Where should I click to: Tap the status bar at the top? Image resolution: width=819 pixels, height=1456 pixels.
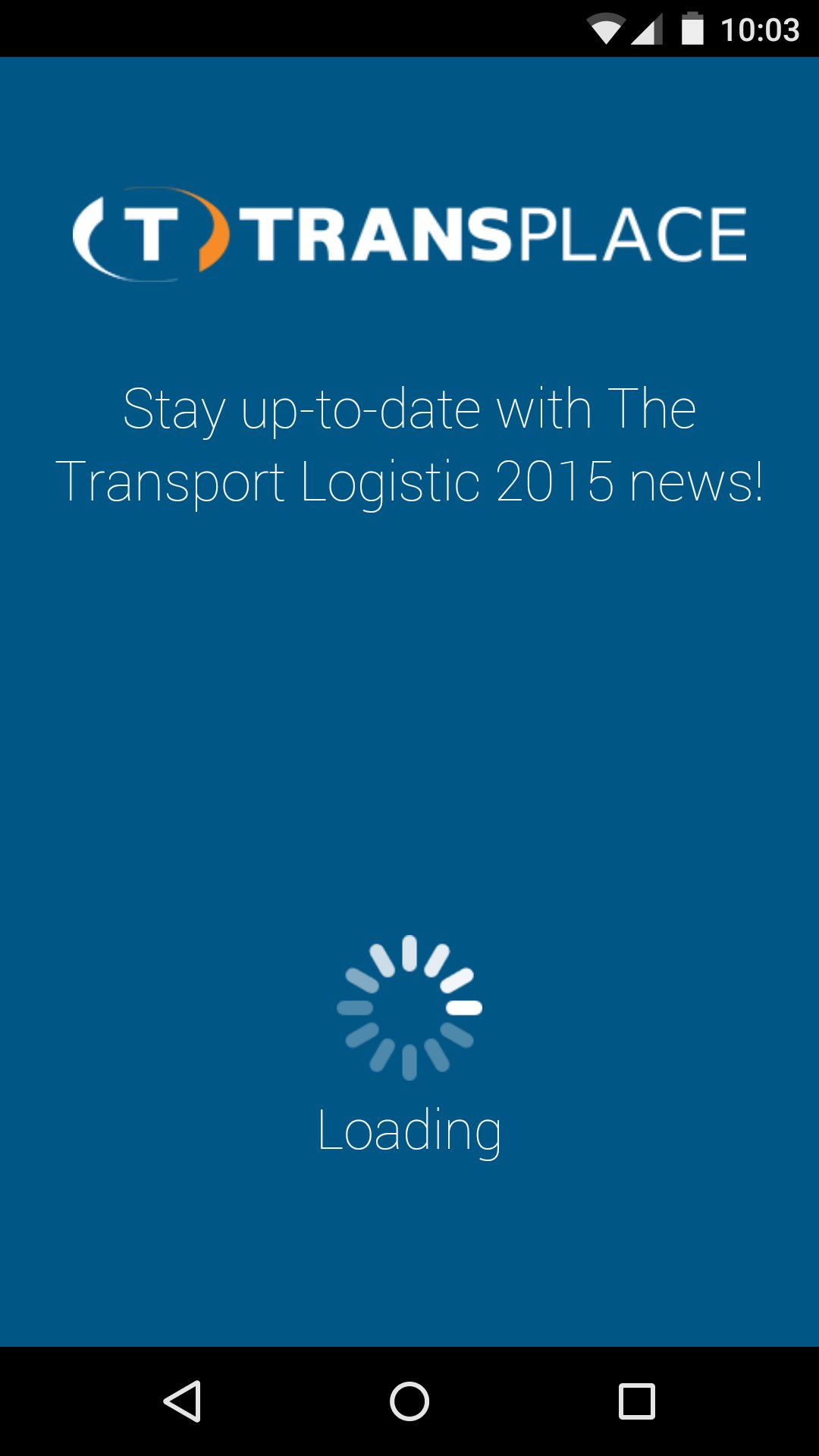[409, 29]
